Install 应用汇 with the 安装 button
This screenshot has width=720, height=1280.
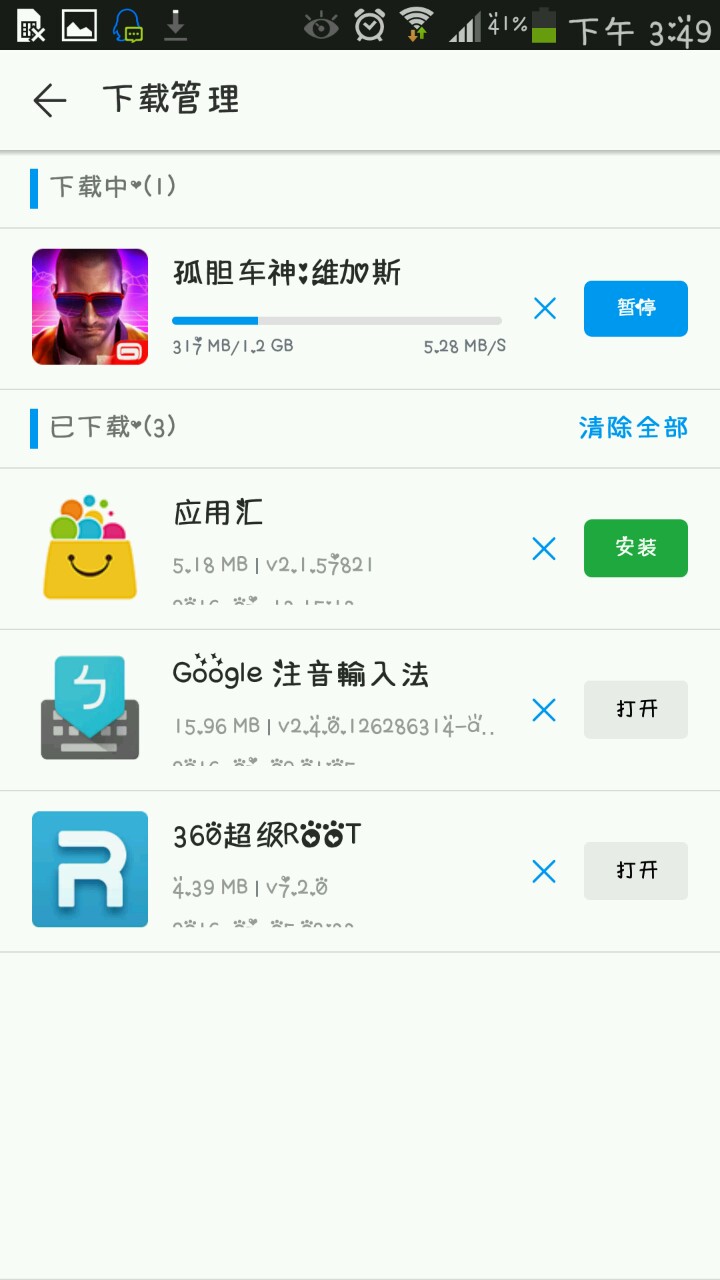click(635, 548)
